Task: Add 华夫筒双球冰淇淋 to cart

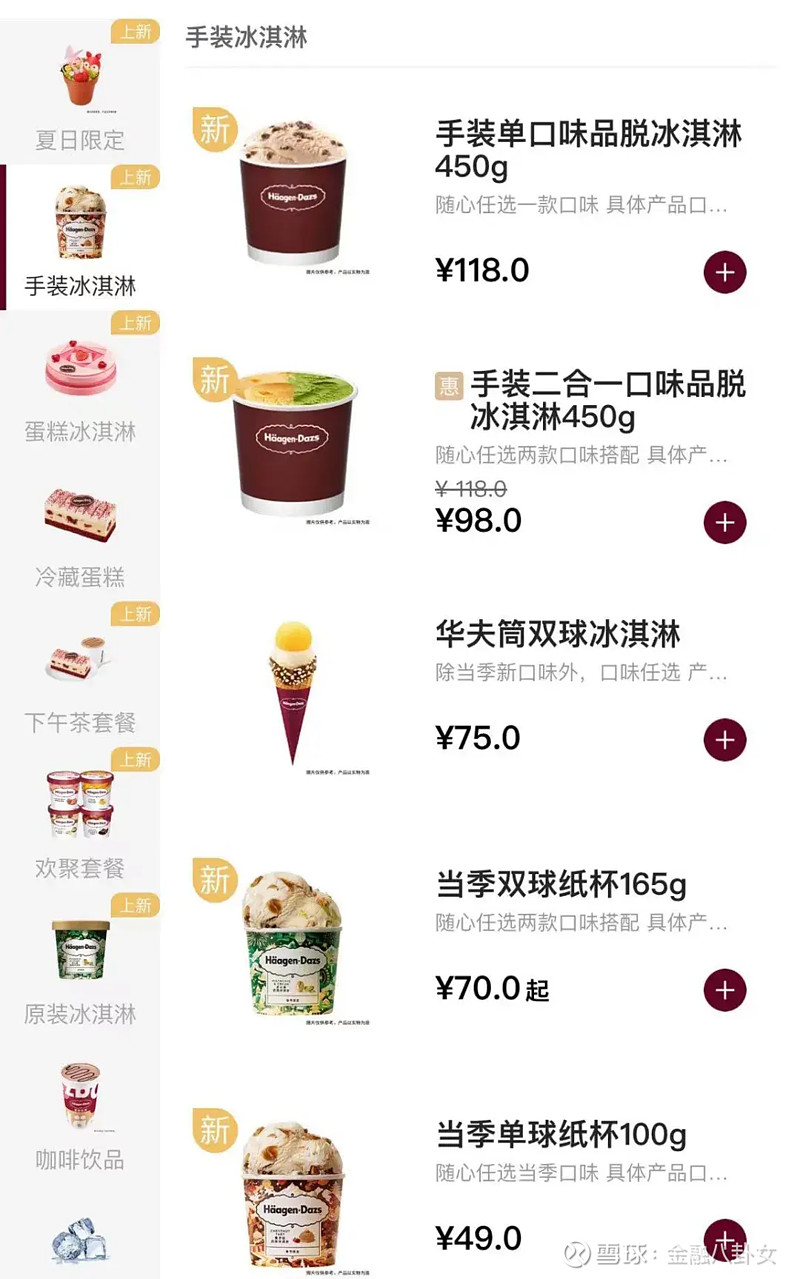Action: pyautogui.click(x=725, y=740)
